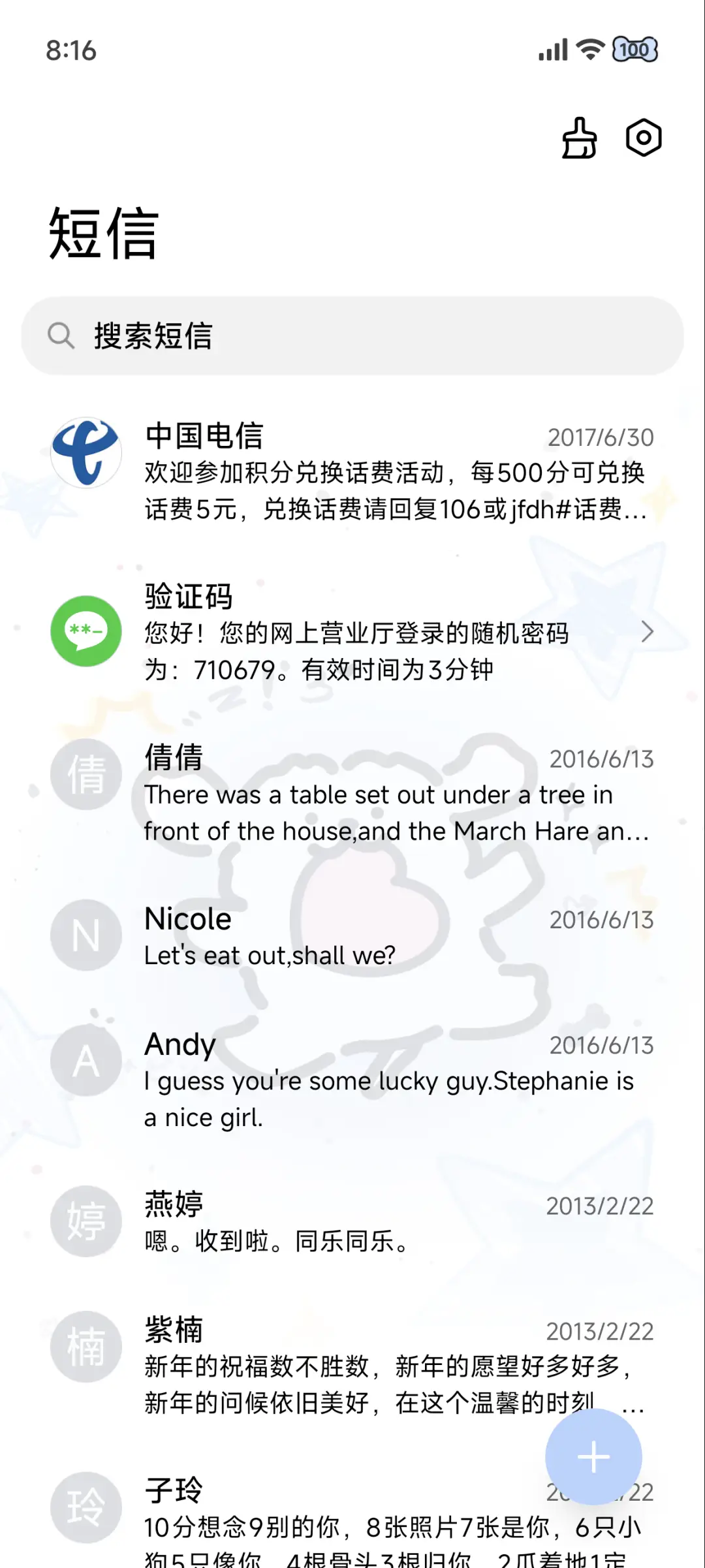705x1568 pixels.
Task: Expand the 验证码 conversation chevron
Action: (648, 632)
